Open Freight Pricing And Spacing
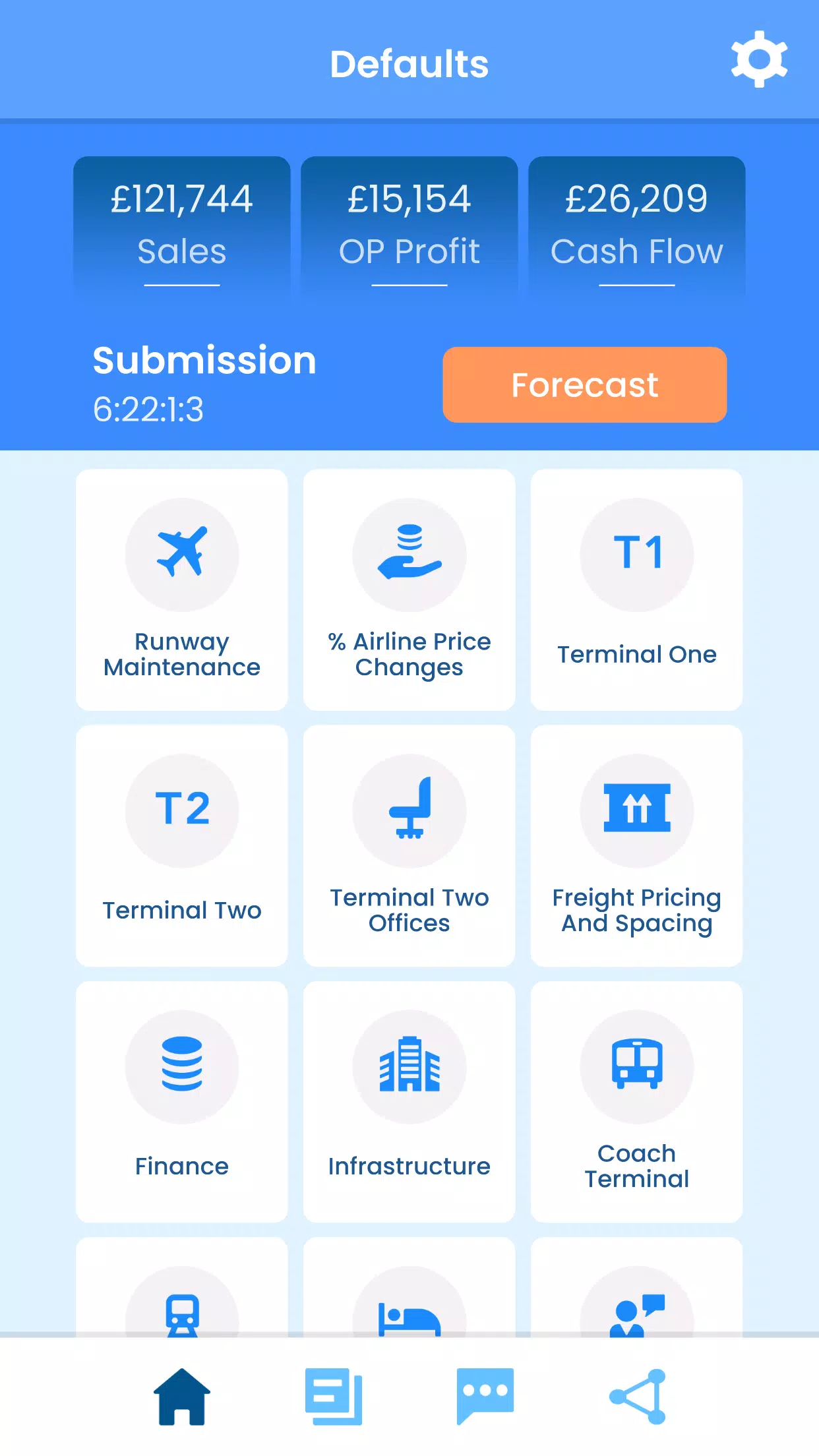The width and height of the screenshot is (819, 1456). [x=636, y=845]
